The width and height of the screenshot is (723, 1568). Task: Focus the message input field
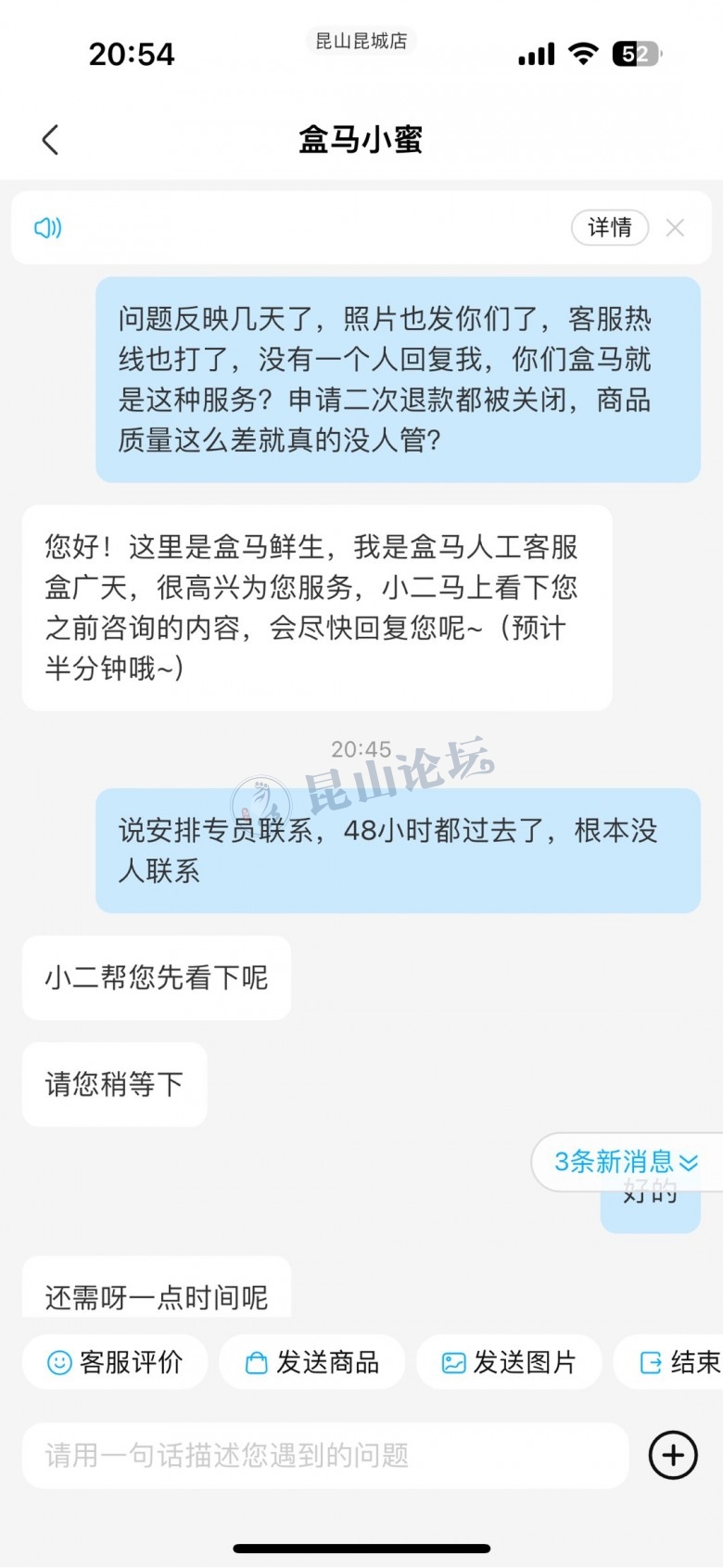tap(324, 1455)
